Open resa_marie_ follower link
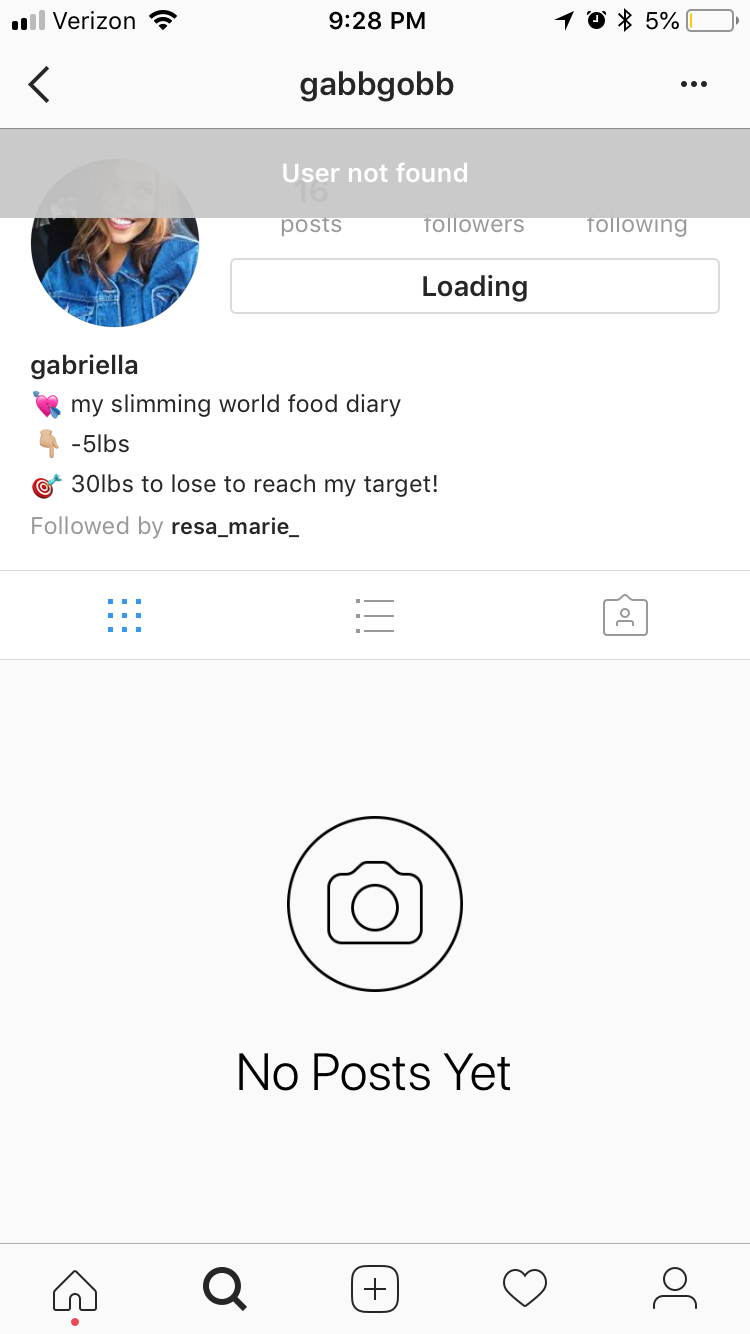This screenshot has height=1334, width=750. point(235,526)
